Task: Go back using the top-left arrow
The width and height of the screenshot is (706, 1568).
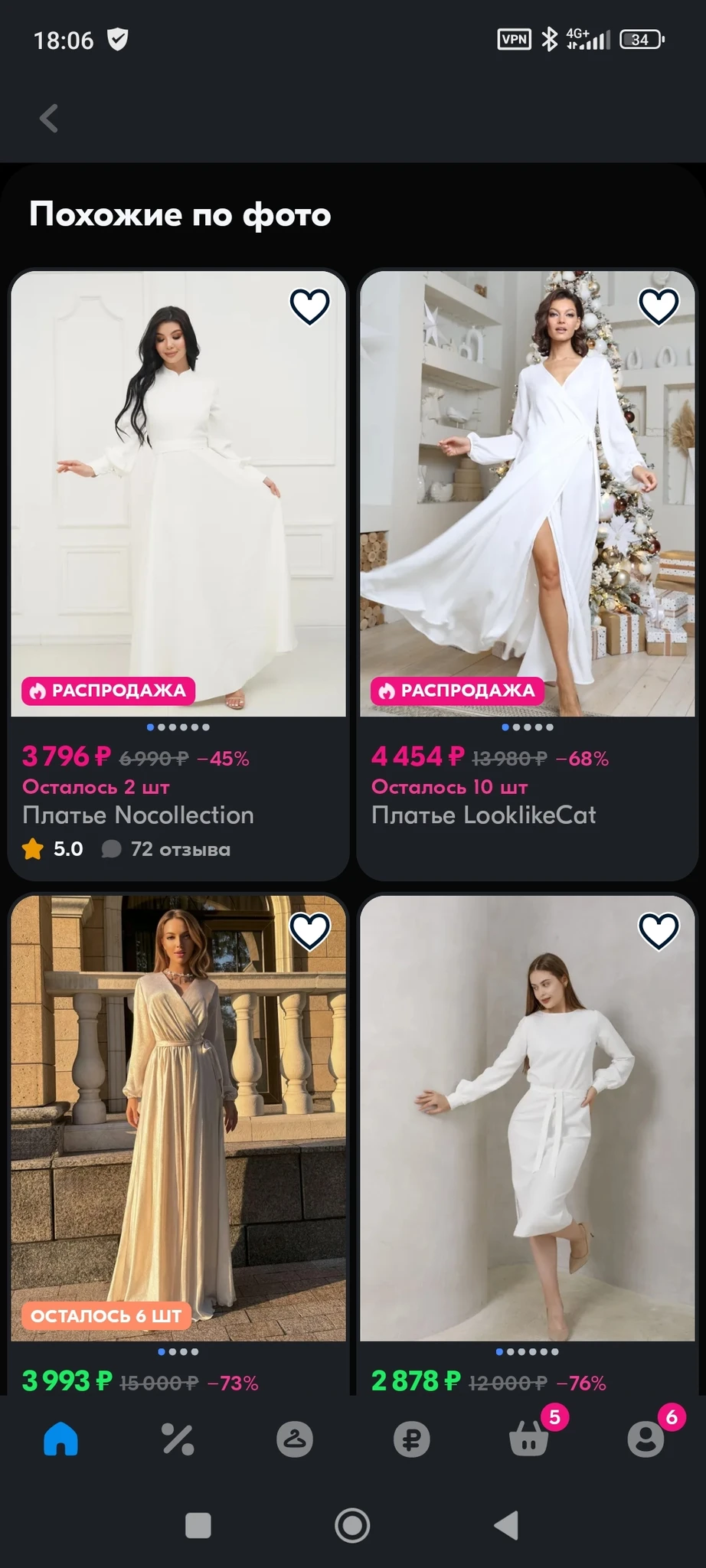Action: coord(49,119)
